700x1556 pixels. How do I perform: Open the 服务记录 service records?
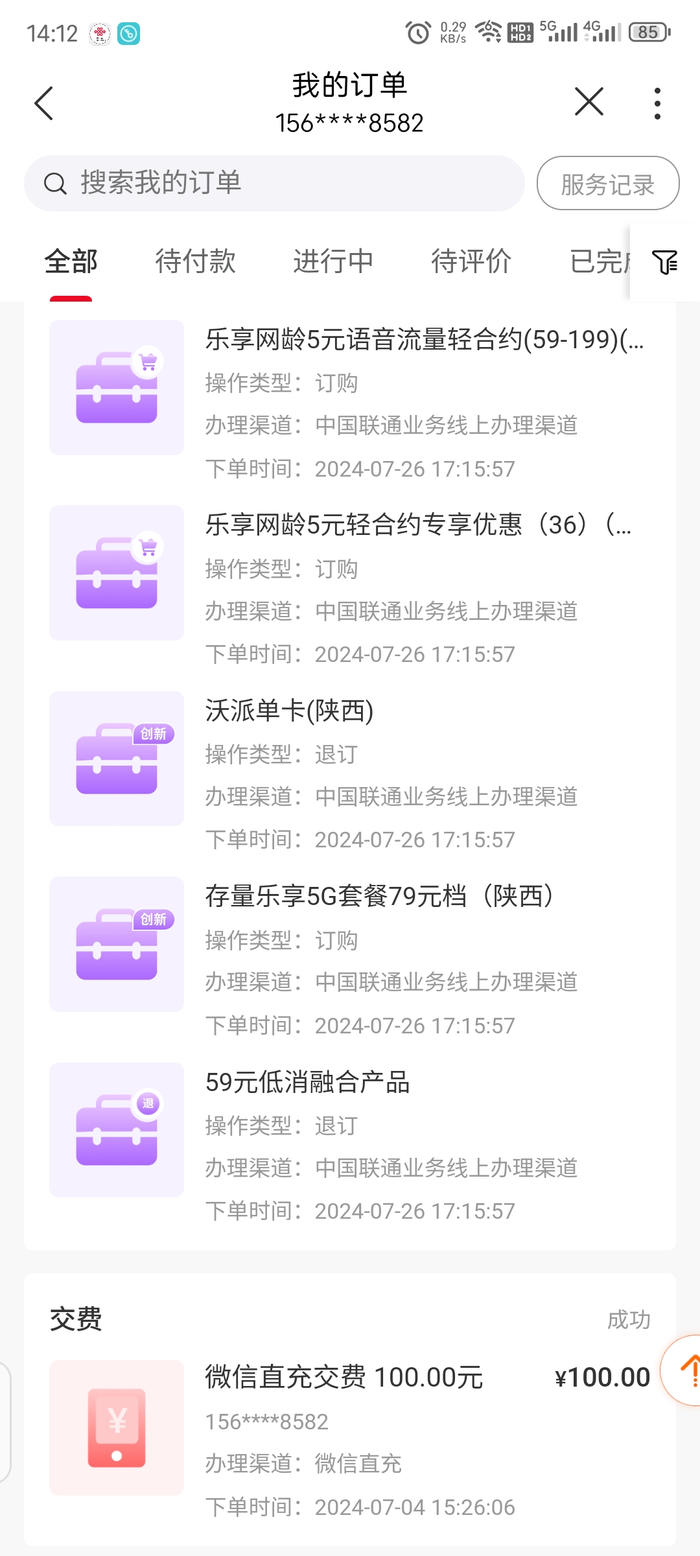(607, 184)
